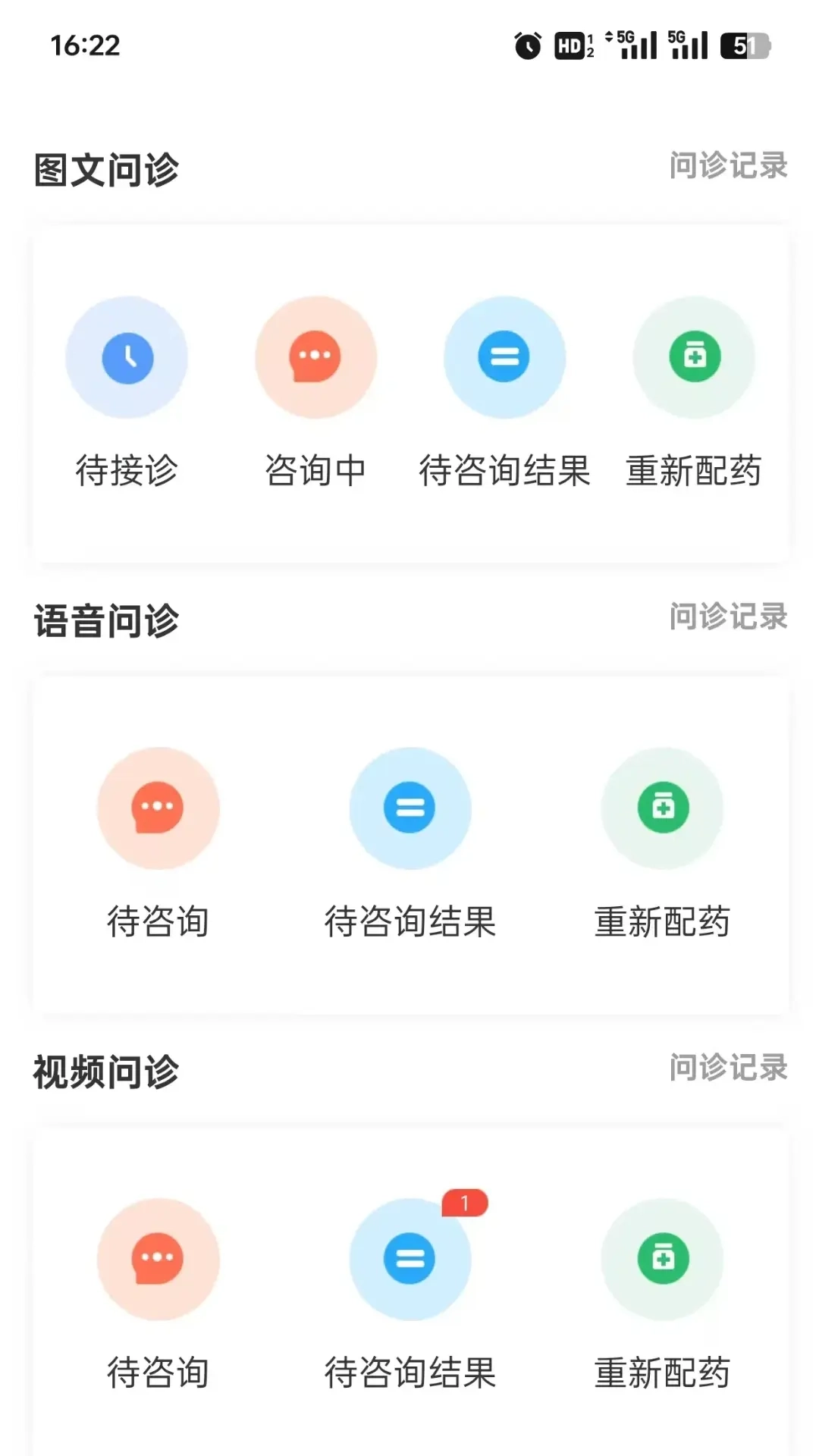Open the 待接诊 clock icon under 图文问诊
819x1456 pixels.
click(x=126, y=358)
